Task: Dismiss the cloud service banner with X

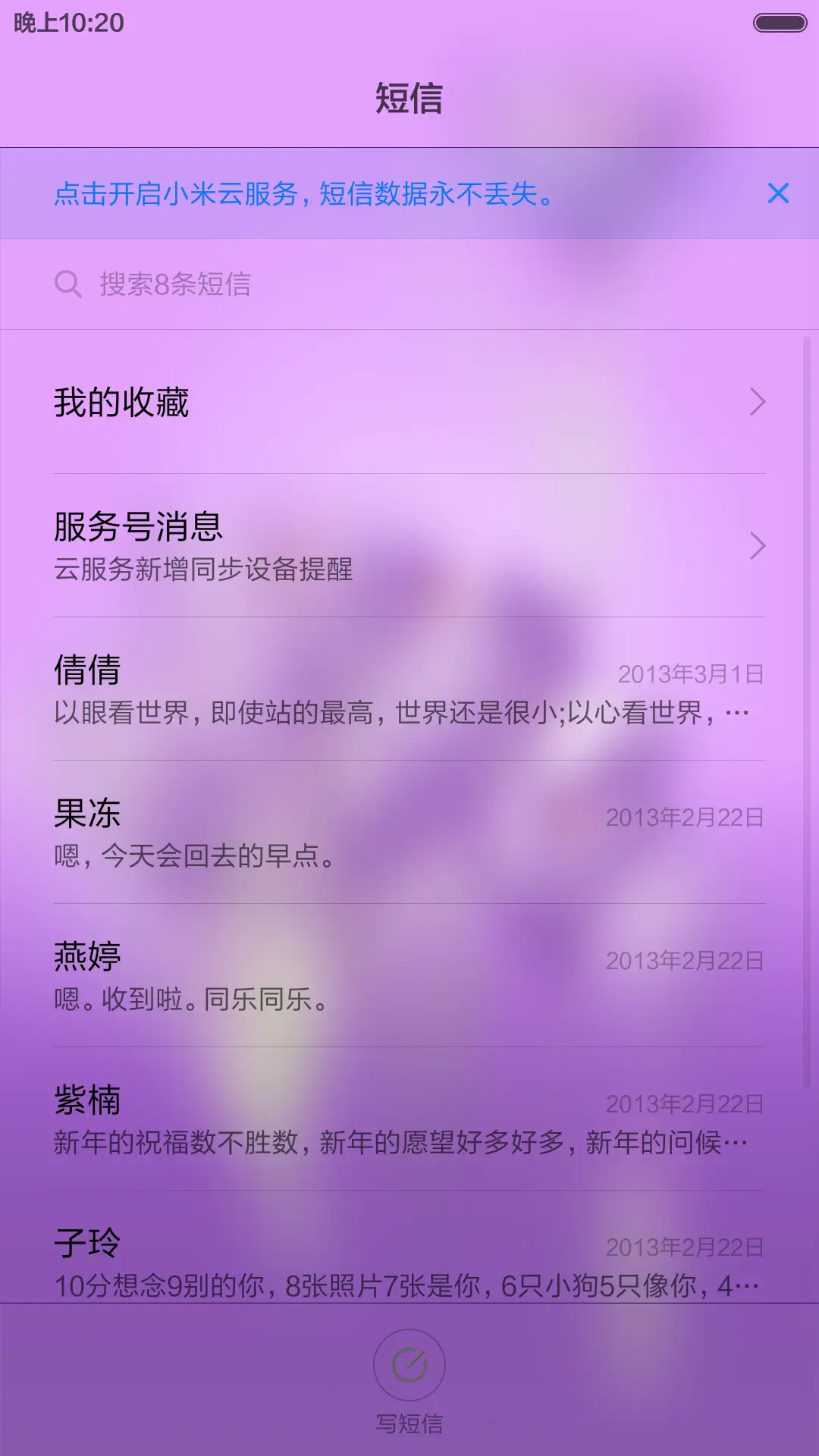Action: click(x=779, y=193)
